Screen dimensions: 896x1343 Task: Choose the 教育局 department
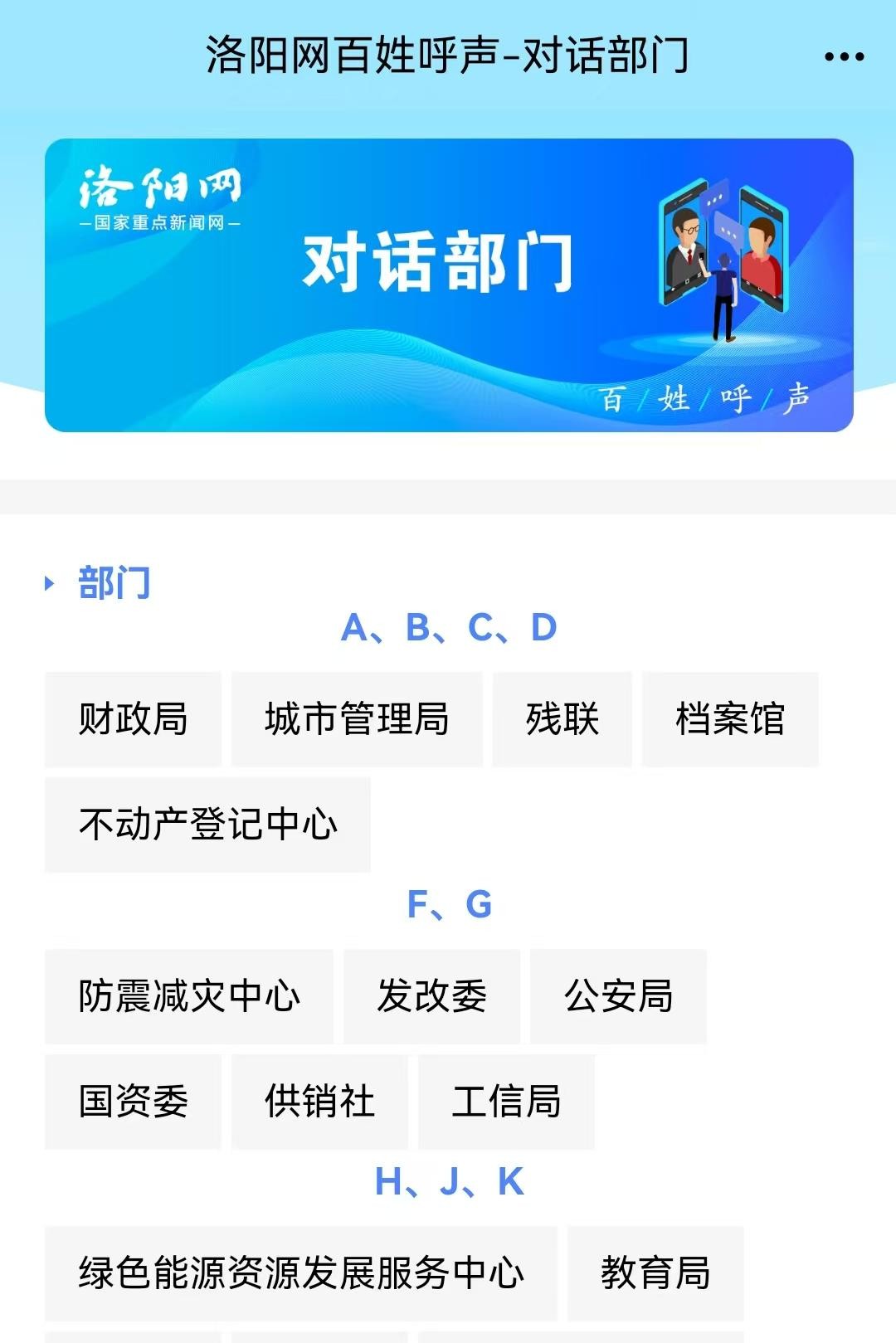click(x=655, y=1273)
